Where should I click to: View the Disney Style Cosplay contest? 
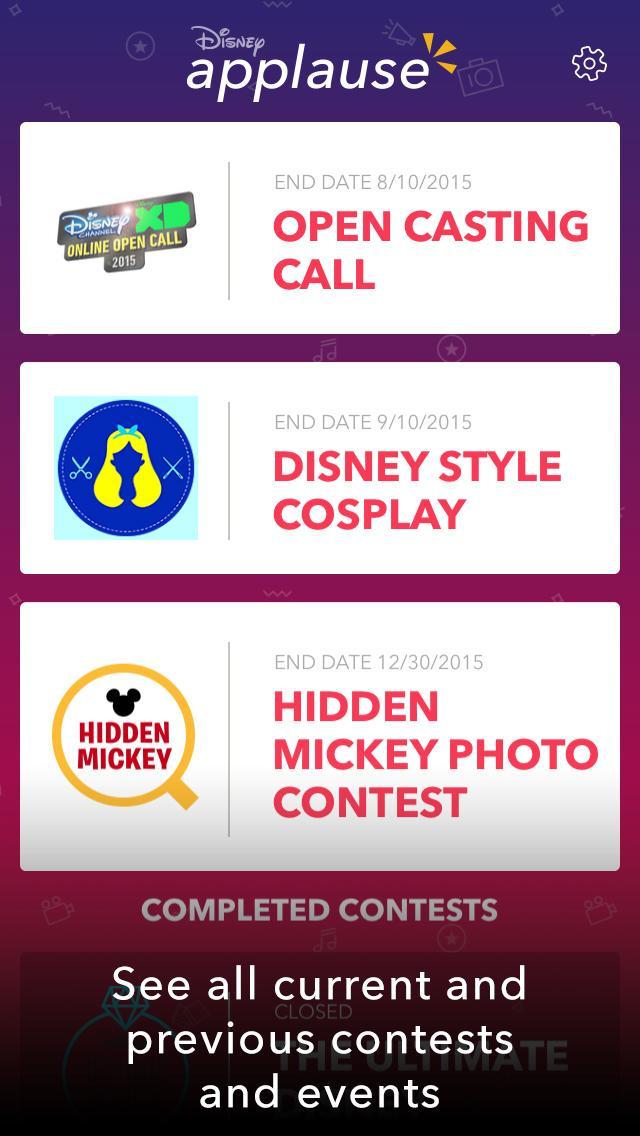(x=320, y=468)
